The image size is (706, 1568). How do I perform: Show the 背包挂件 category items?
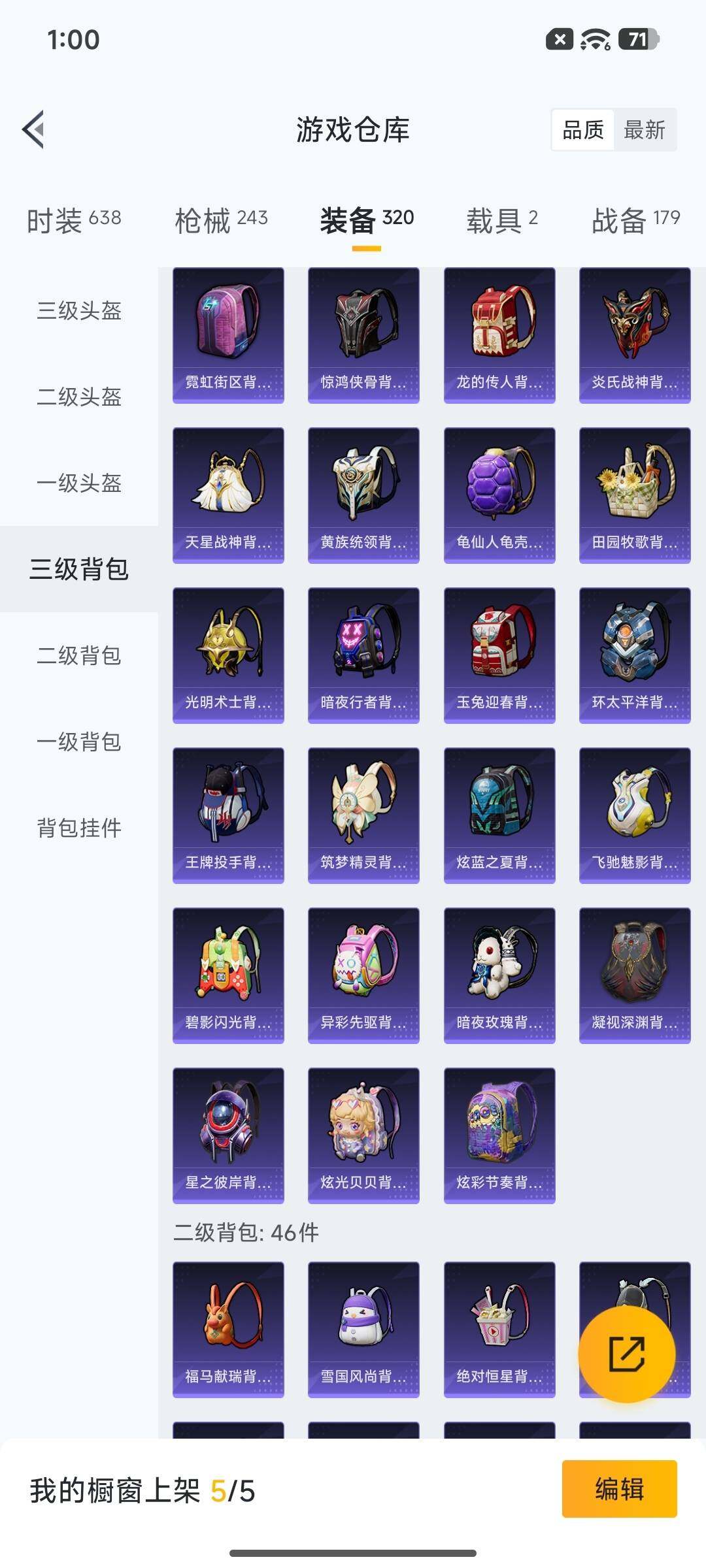78,828
